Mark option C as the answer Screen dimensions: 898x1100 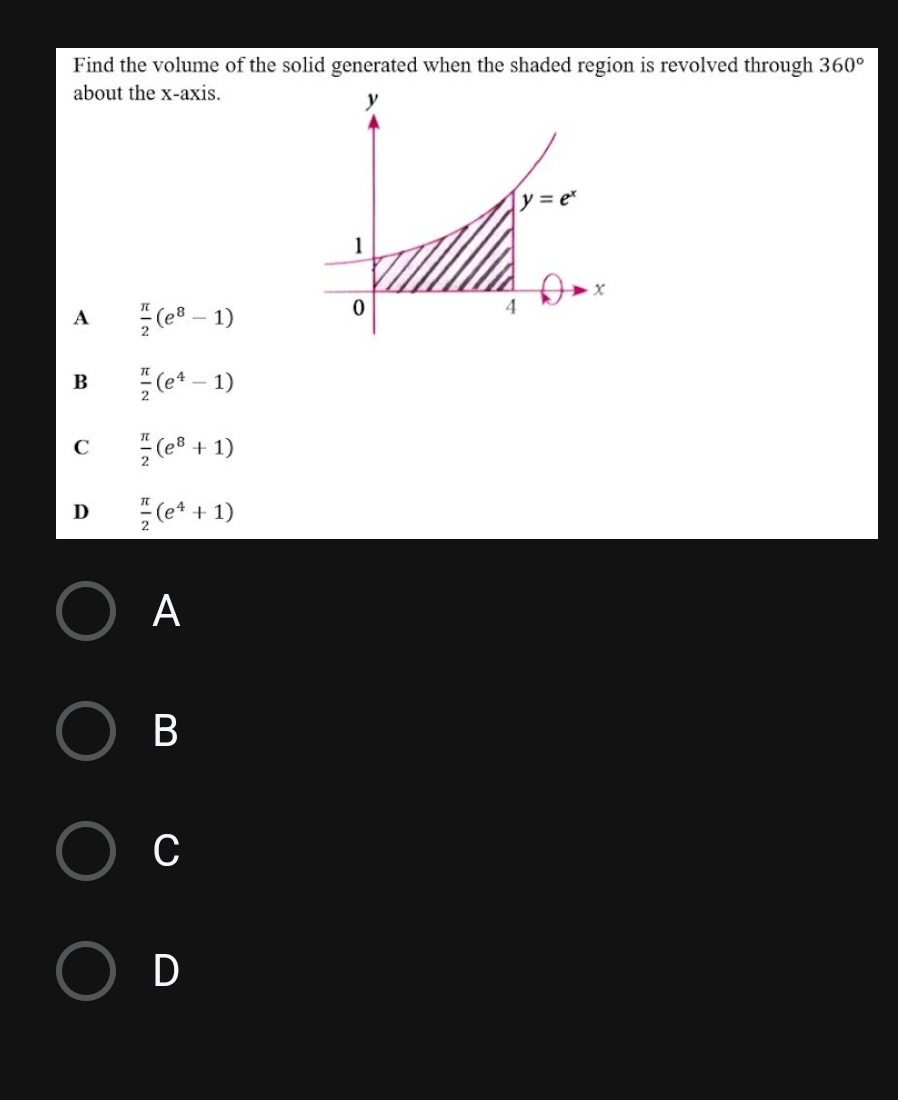click(85, 851)
